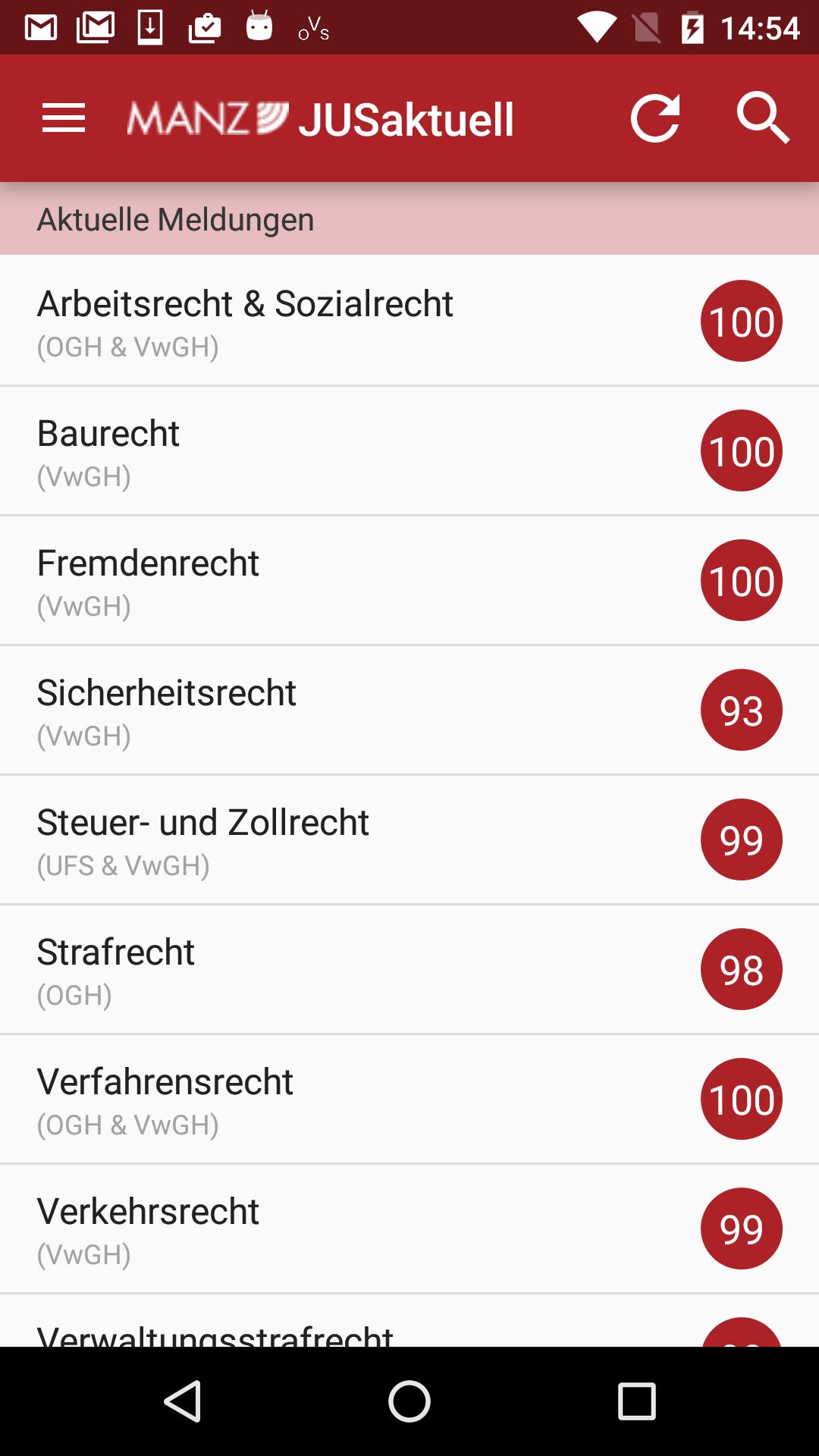The height and width of the screenshot is (1456, 819).
Task: Open the search function
Action: [763, 118]
